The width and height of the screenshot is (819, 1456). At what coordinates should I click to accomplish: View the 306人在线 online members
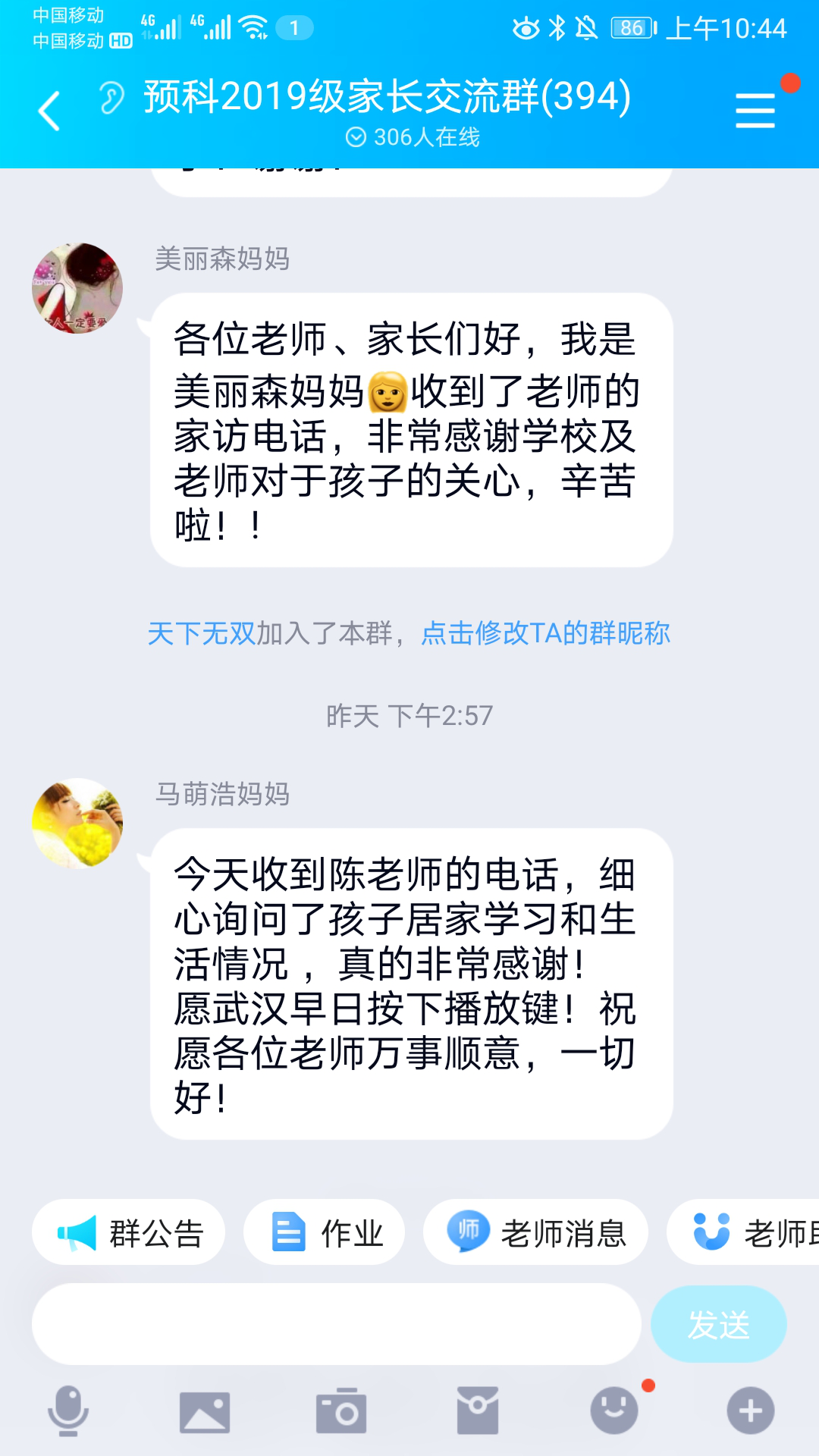[x=413, y=137]
